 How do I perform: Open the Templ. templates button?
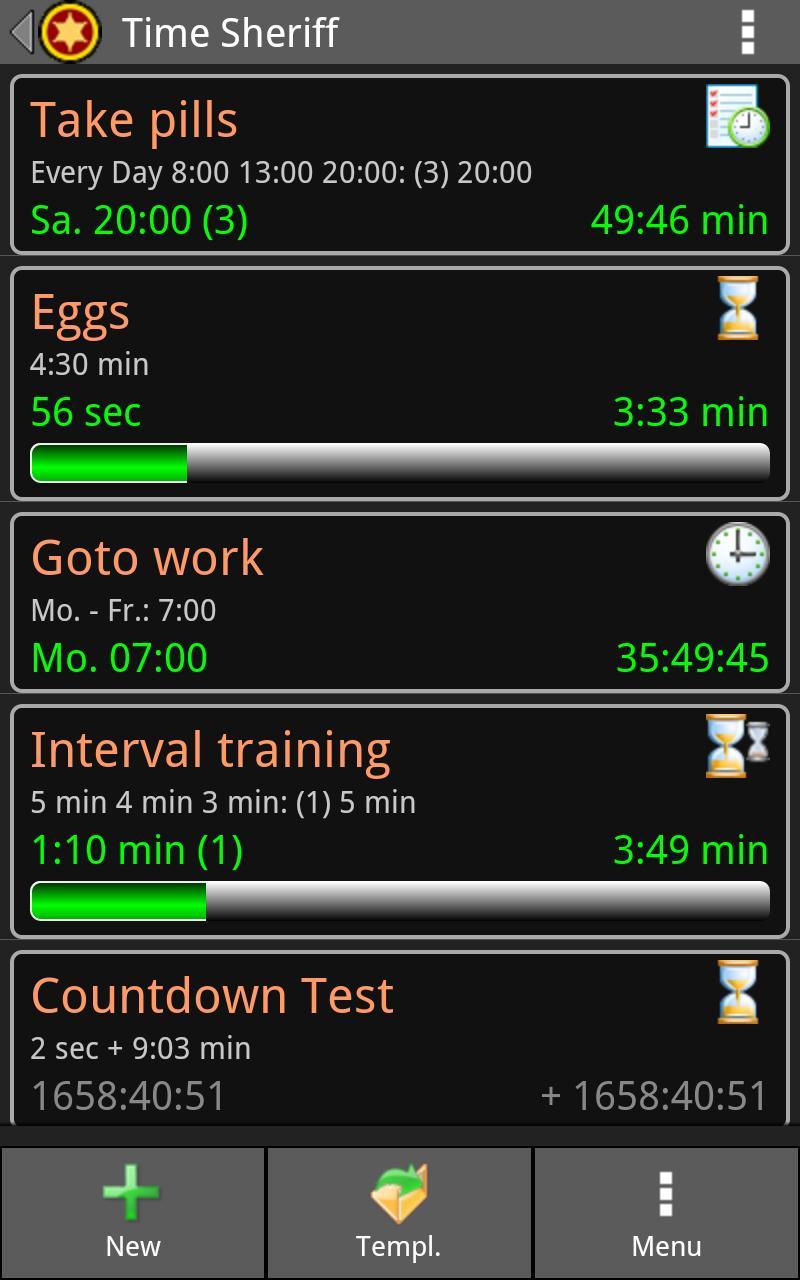point(399,1212)
